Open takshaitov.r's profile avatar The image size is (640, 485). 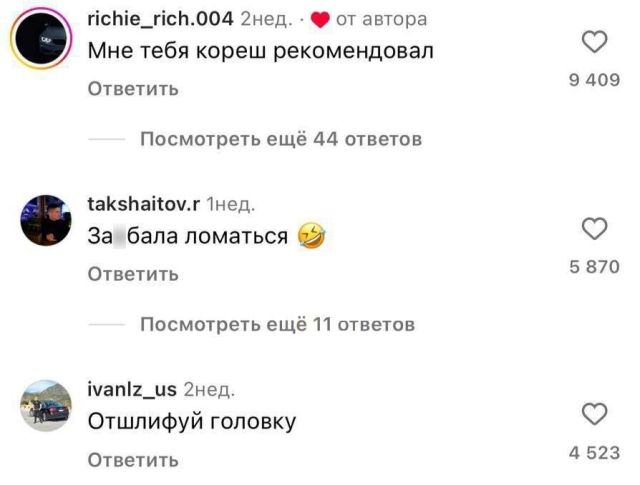click(x=46, y=221)
